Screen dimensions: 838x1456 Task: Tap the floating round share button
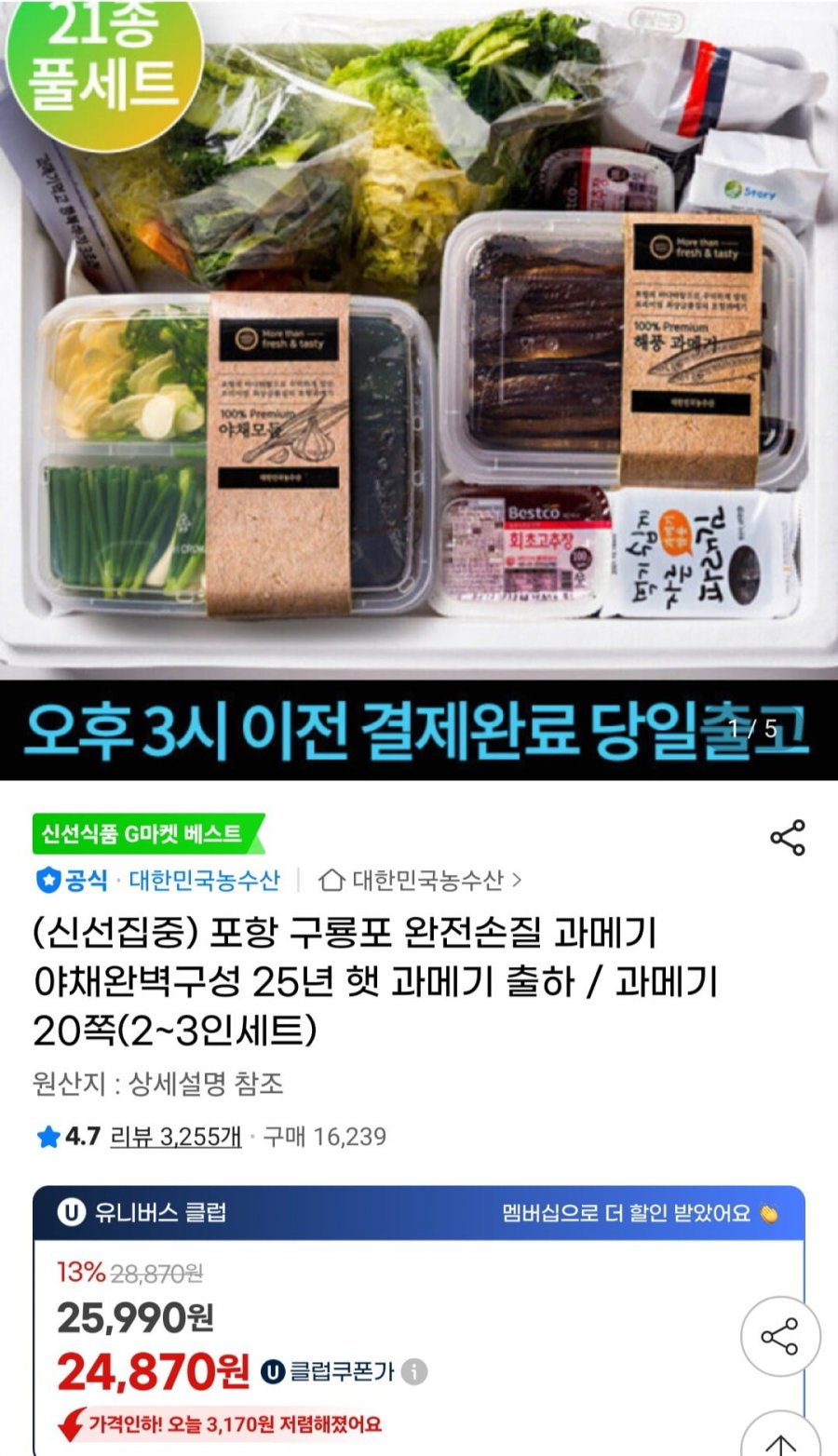tap(780, 1338)
